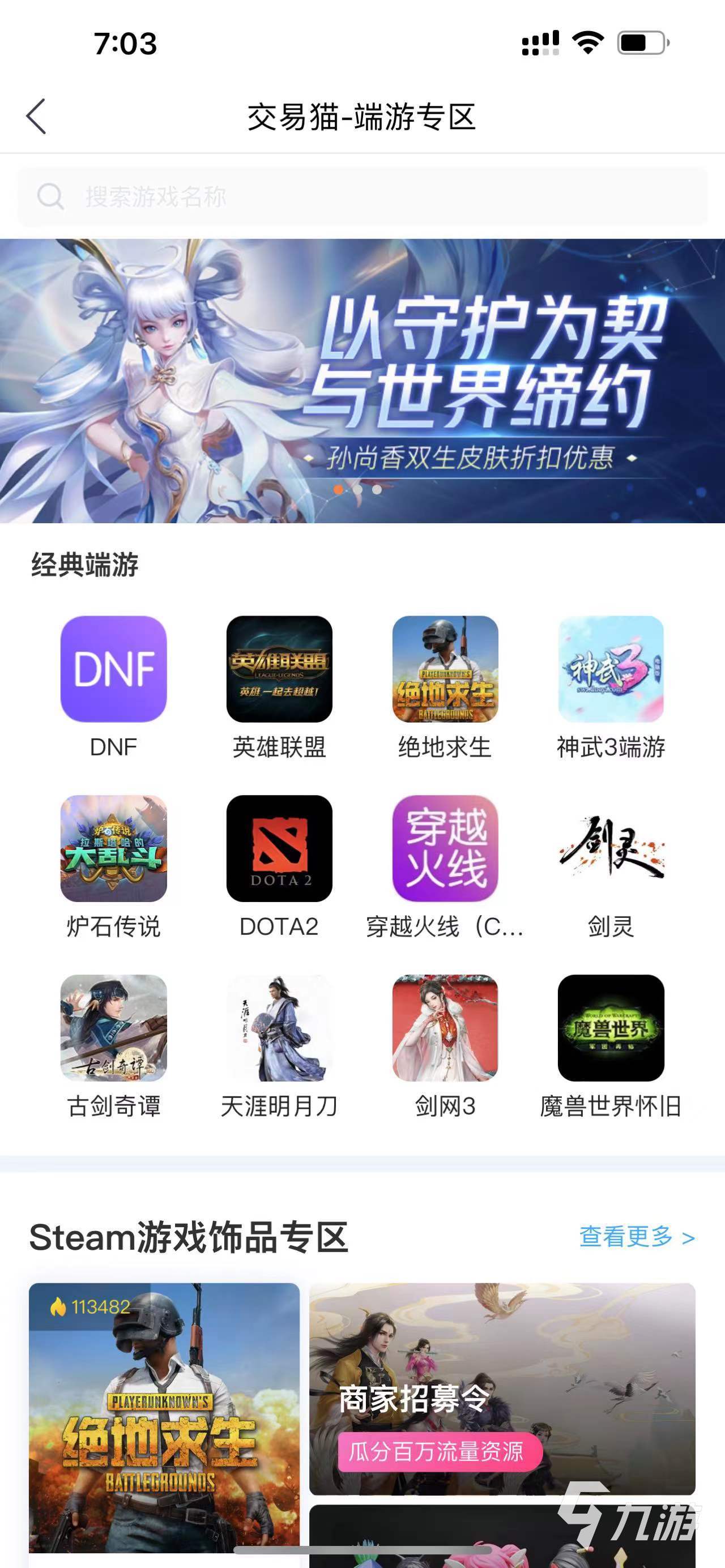Open the 商家招募令 promotion card

pos(502,1388)
